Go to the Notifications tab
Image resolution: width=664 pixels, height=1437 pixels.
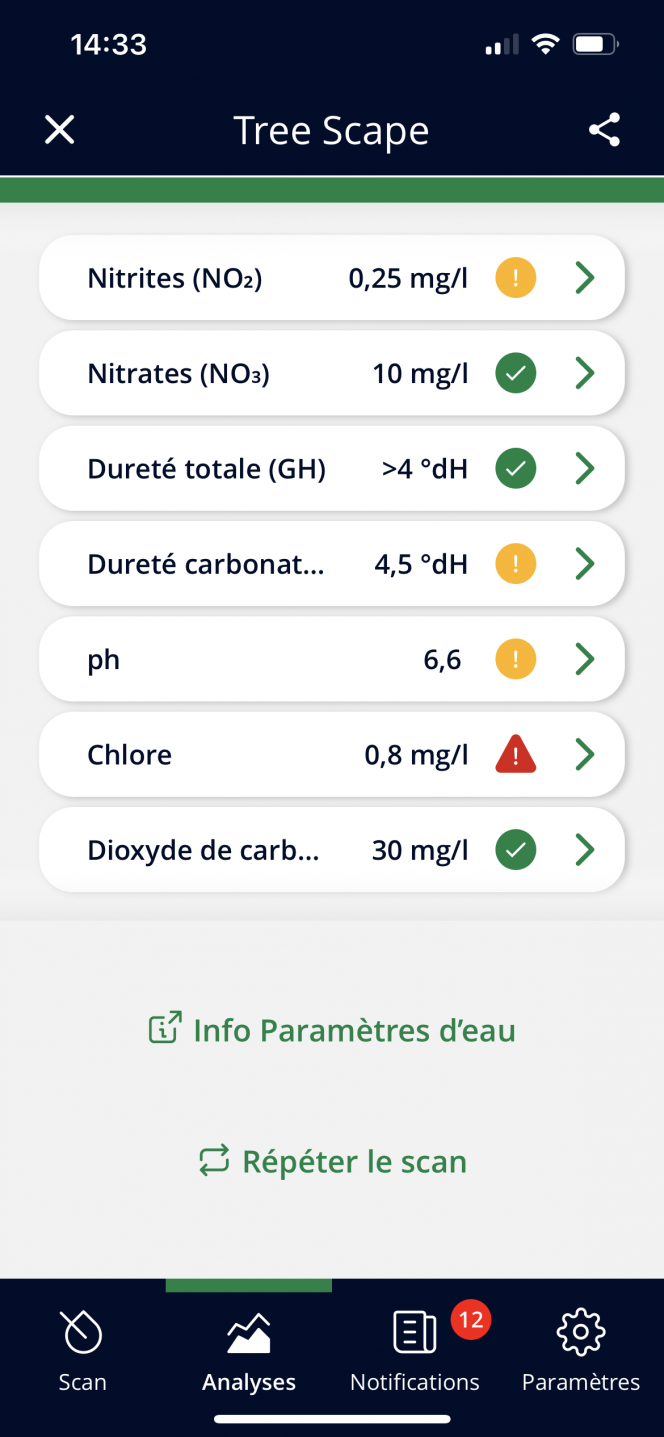coord(414,1350)
